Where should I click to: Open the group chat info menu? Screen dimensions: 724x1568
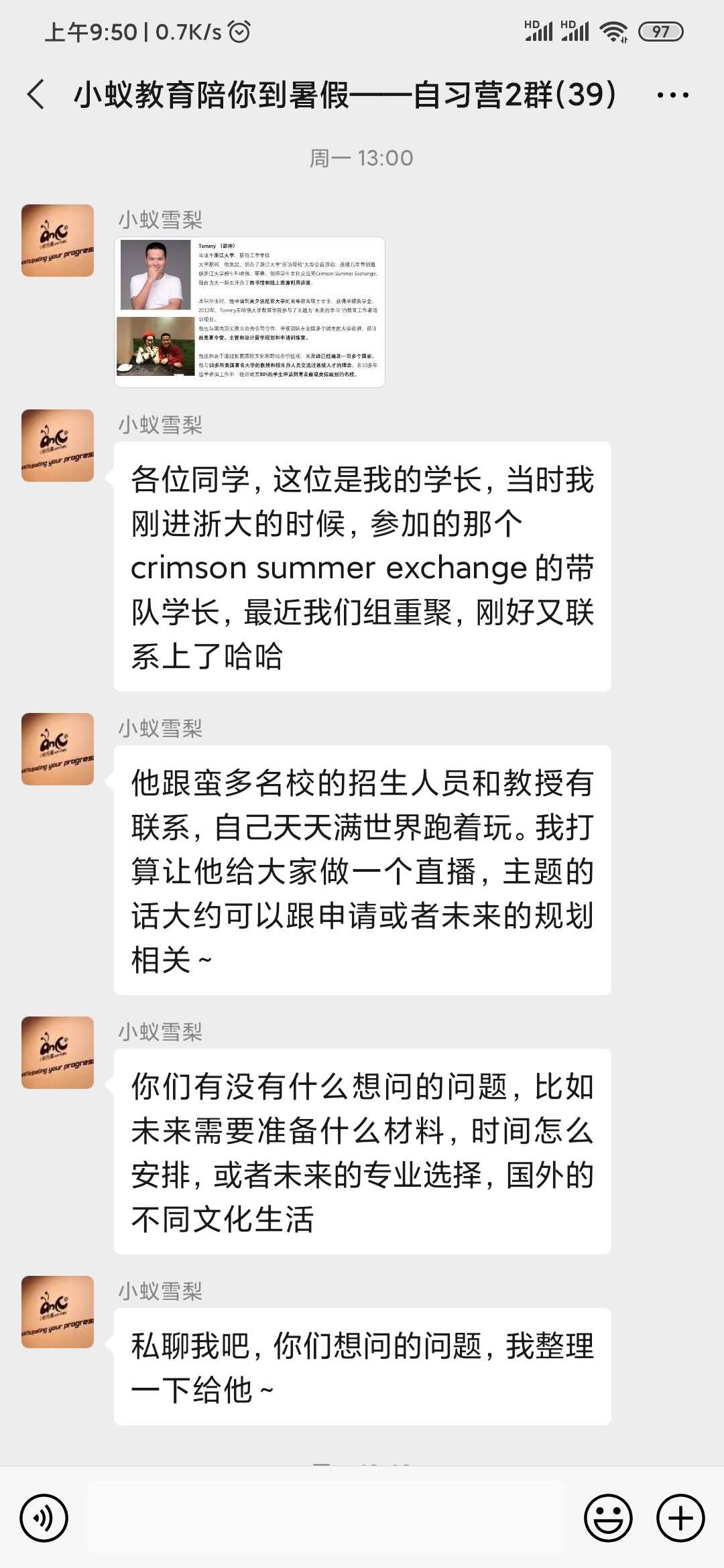pos(672,95)
